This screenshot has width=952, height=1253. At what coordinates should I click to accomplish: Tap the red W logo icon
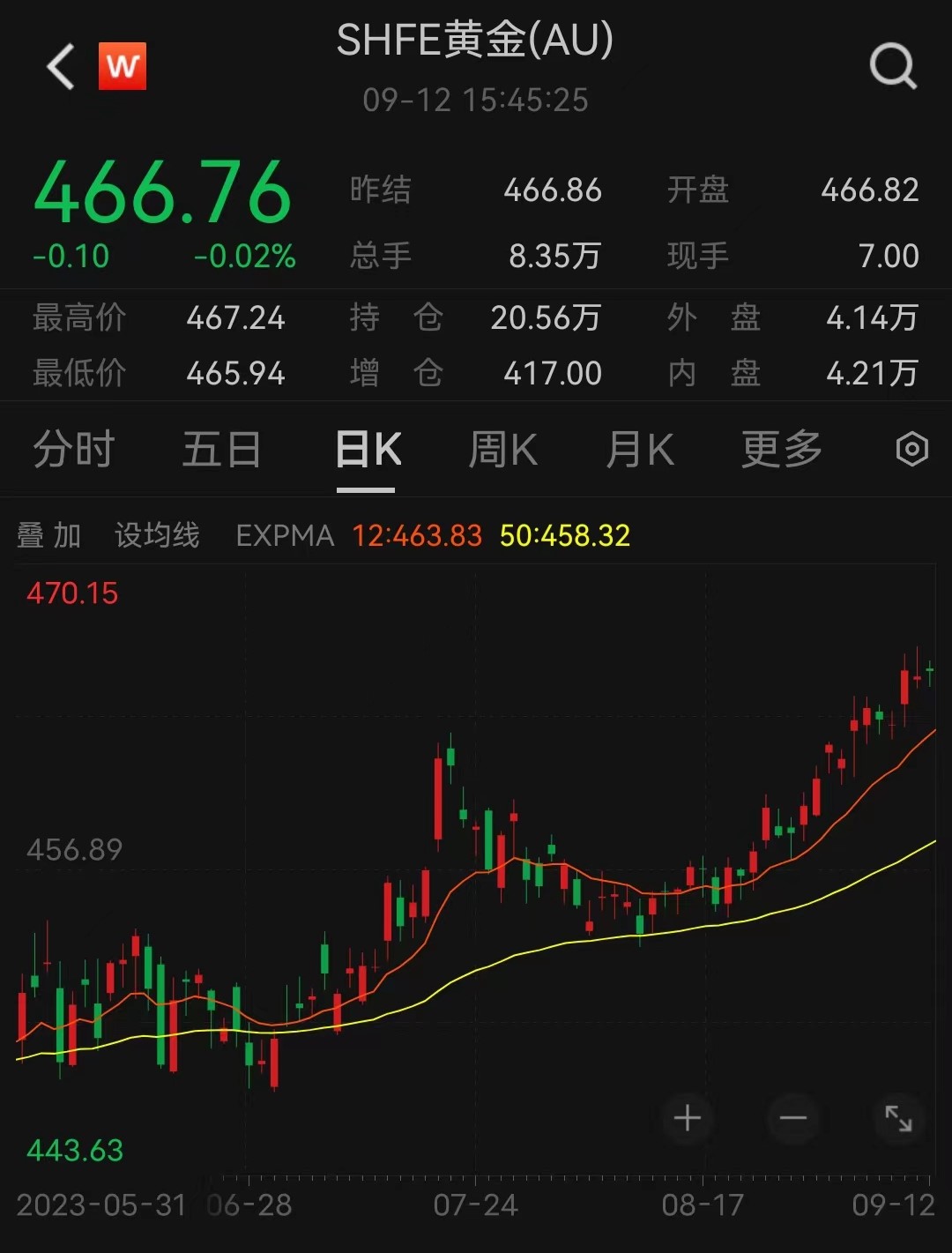coord(122,67)
